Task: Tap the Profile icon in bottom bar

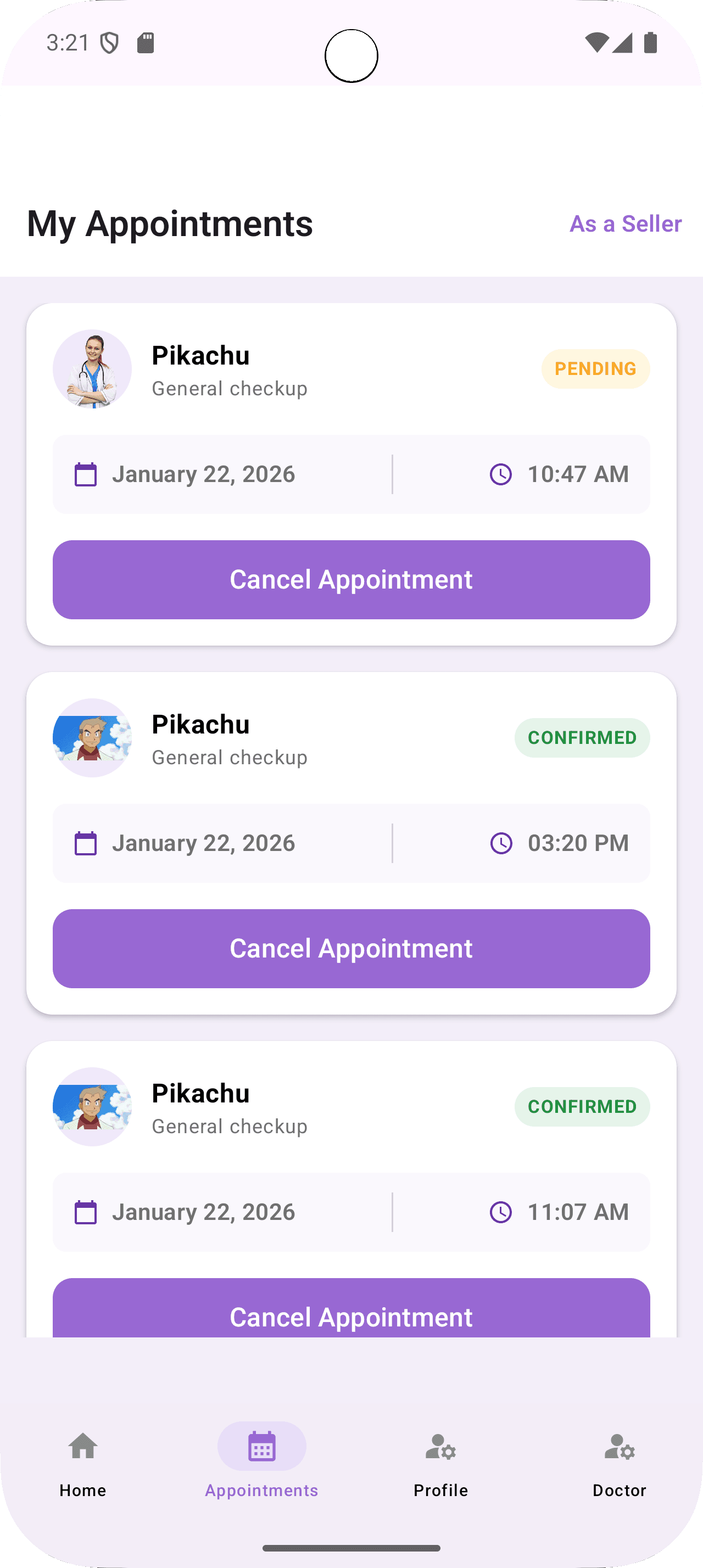Action: 440,1446
